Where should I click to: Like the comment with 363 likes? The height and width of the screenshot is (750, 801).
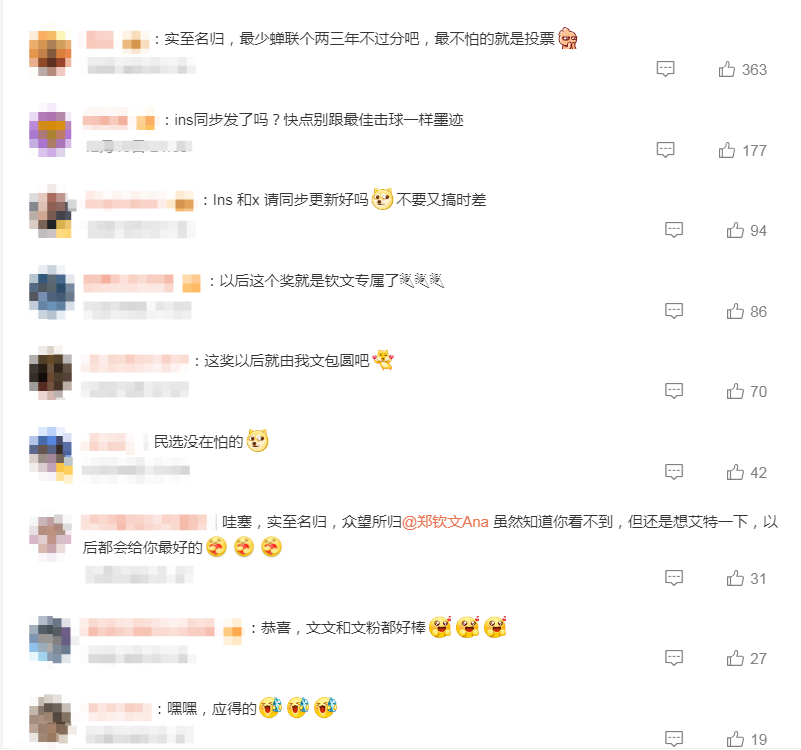tap(727, 69)
